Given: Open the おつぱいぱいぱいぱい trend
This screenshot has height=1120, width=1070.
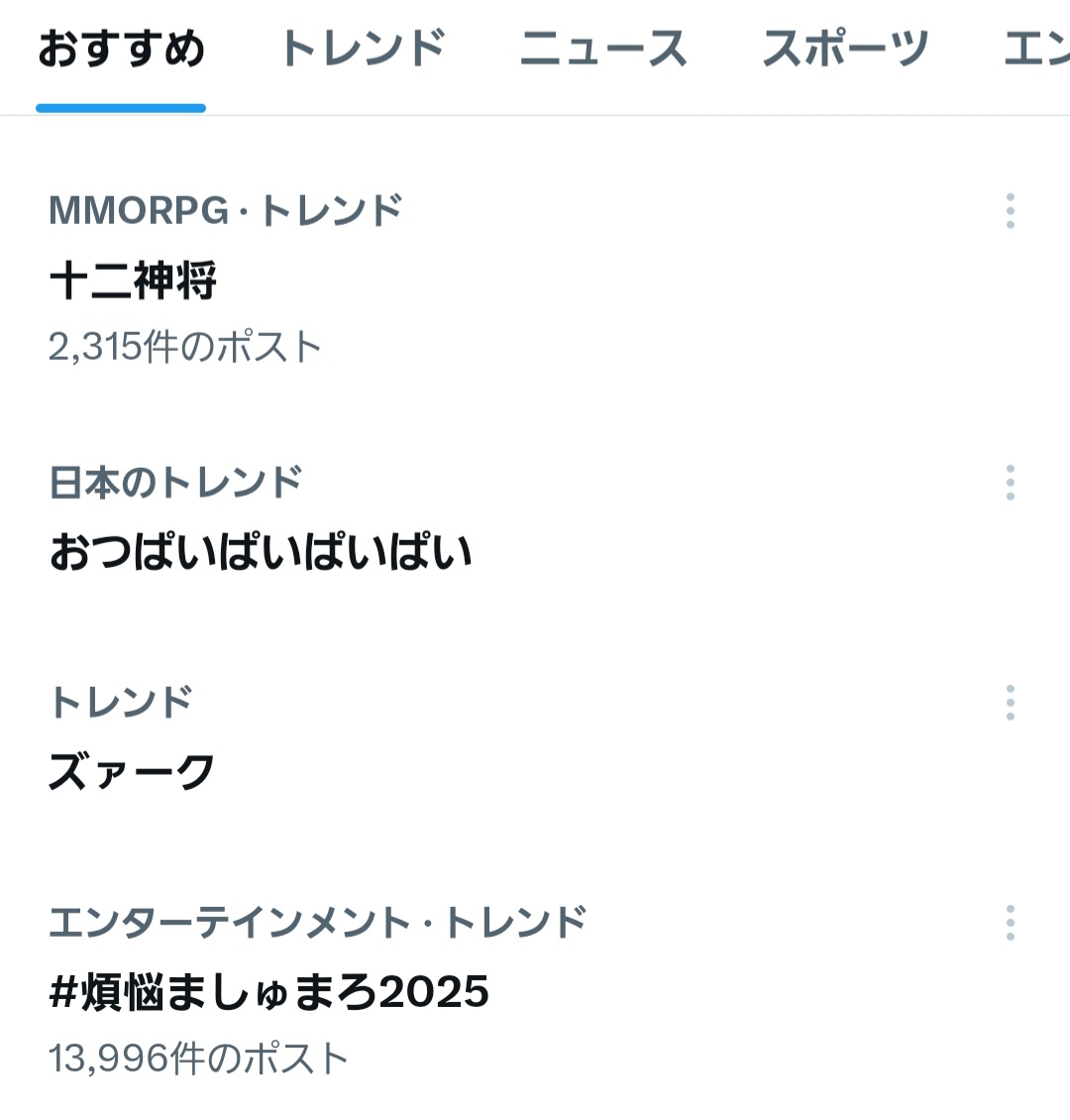Looking at the screenshot, I should click(261, 552).
